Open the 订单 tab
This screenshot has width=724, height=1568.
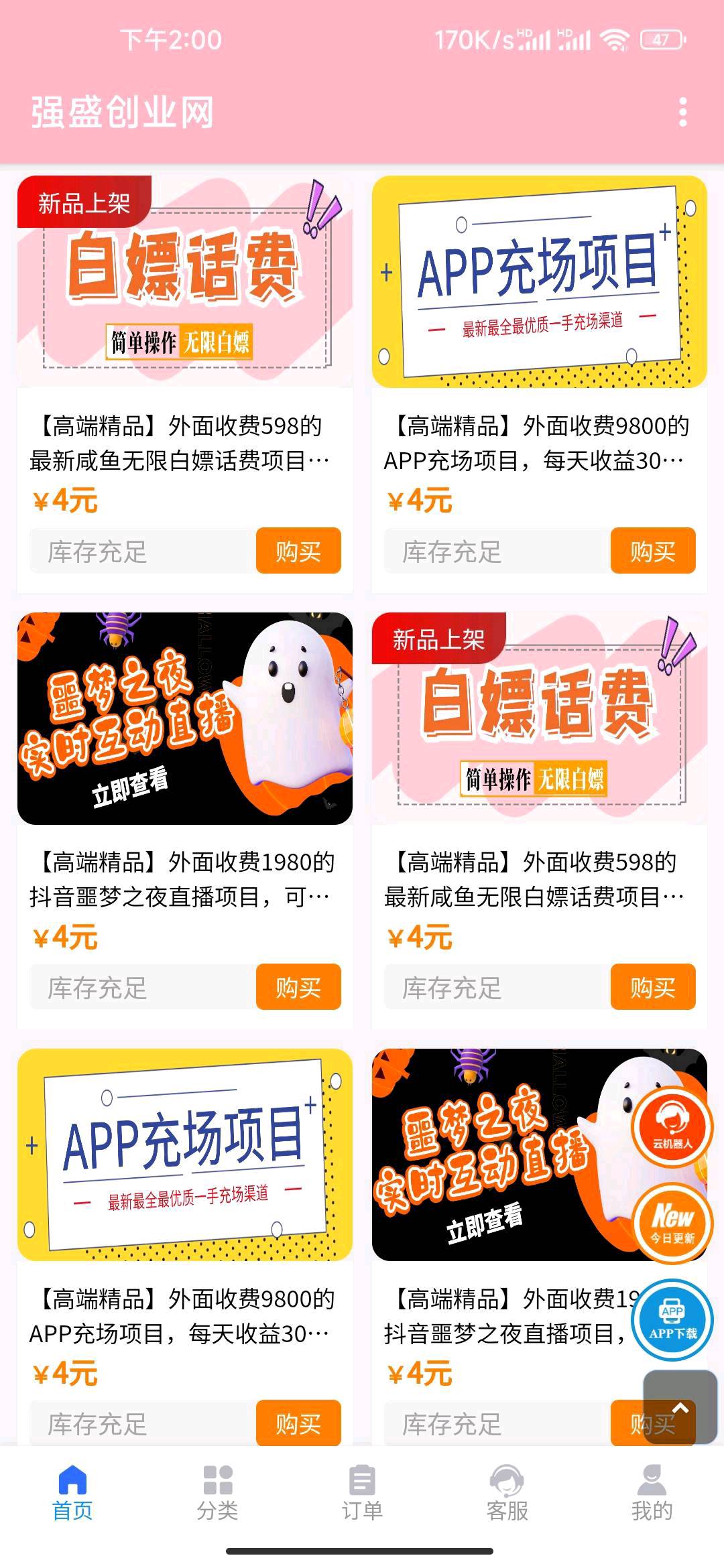click(362, 1493)
